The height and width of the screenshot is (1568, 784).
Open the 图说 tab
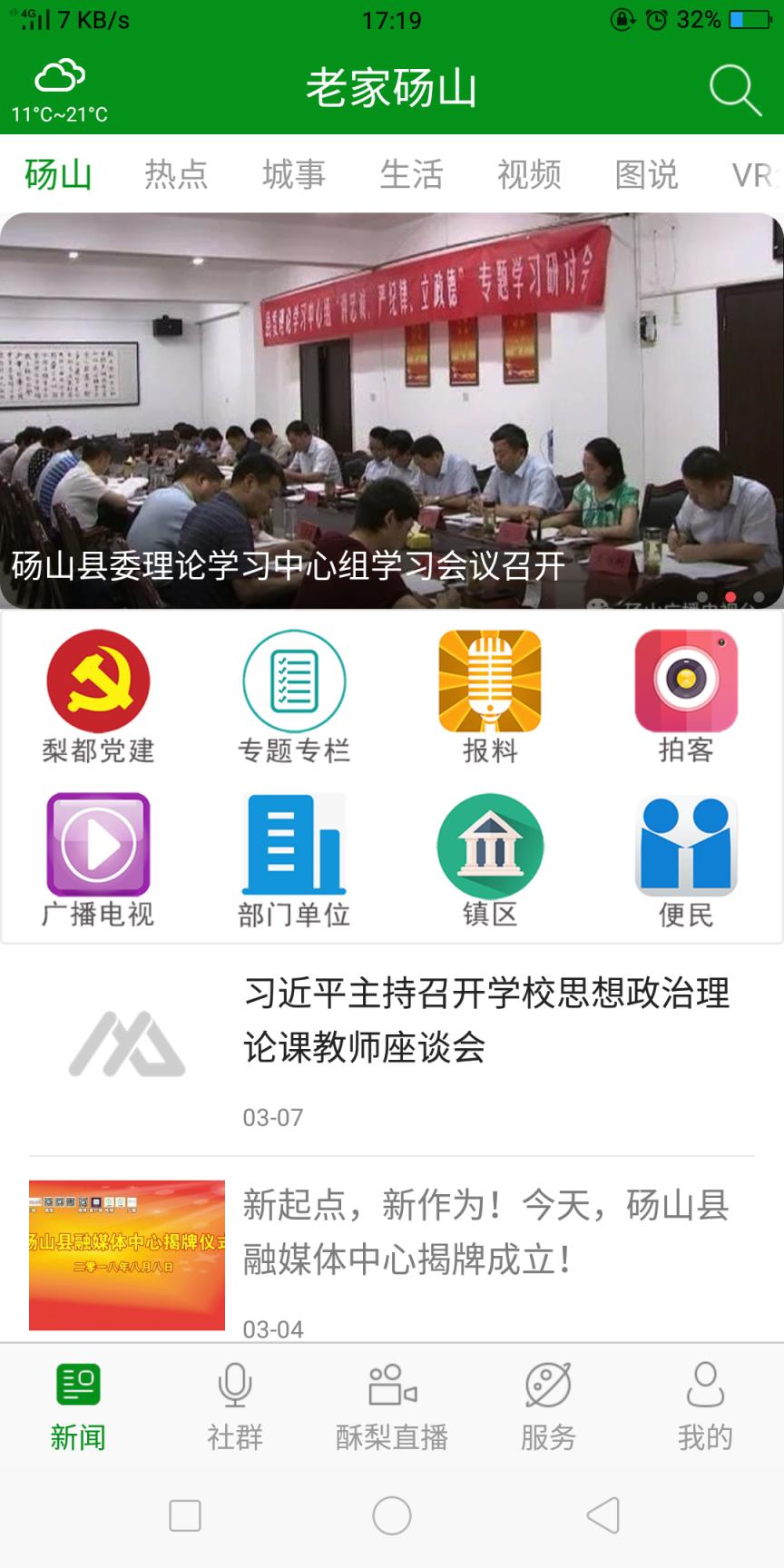coord(646,174)
